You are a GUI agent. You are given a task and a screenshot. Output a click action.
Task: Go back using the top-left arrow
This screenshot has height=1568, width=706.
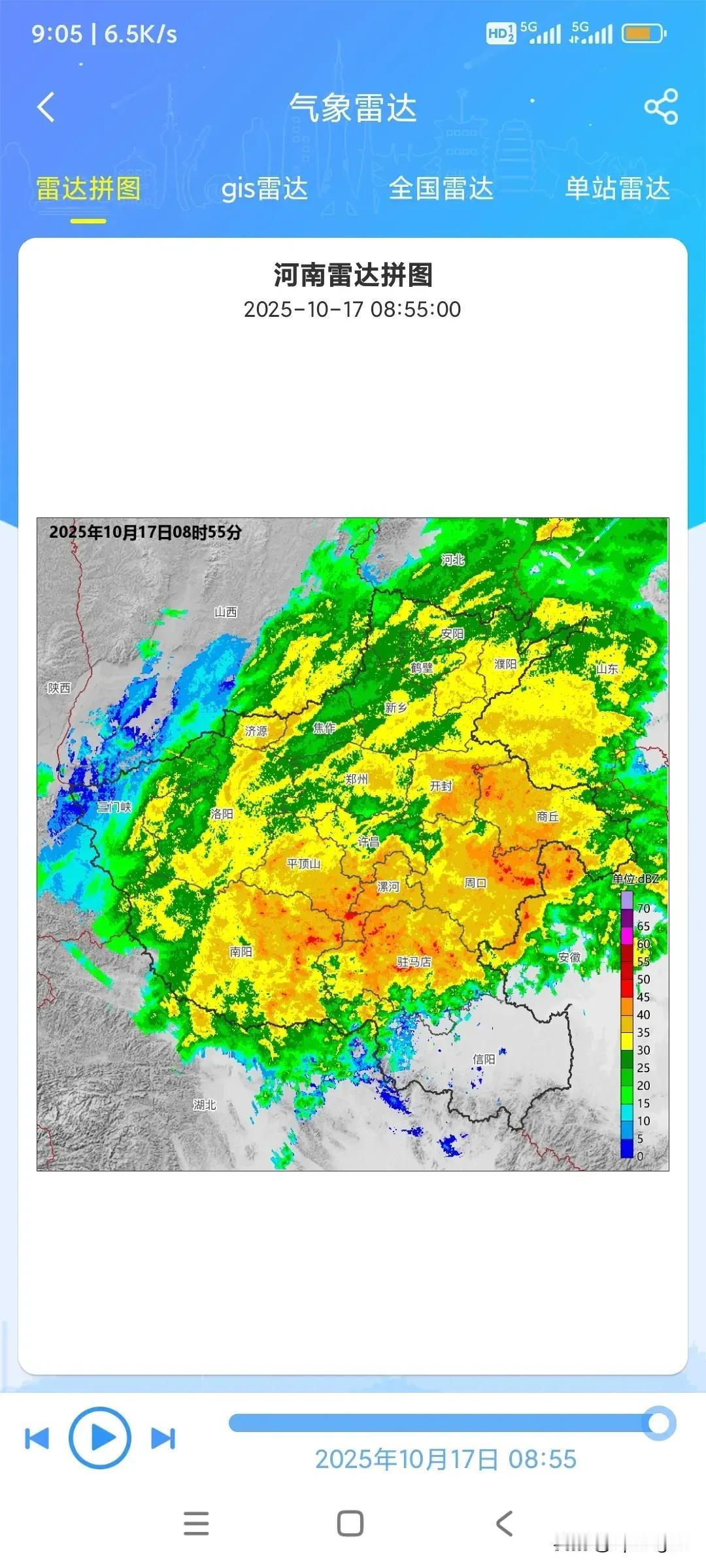46,107
